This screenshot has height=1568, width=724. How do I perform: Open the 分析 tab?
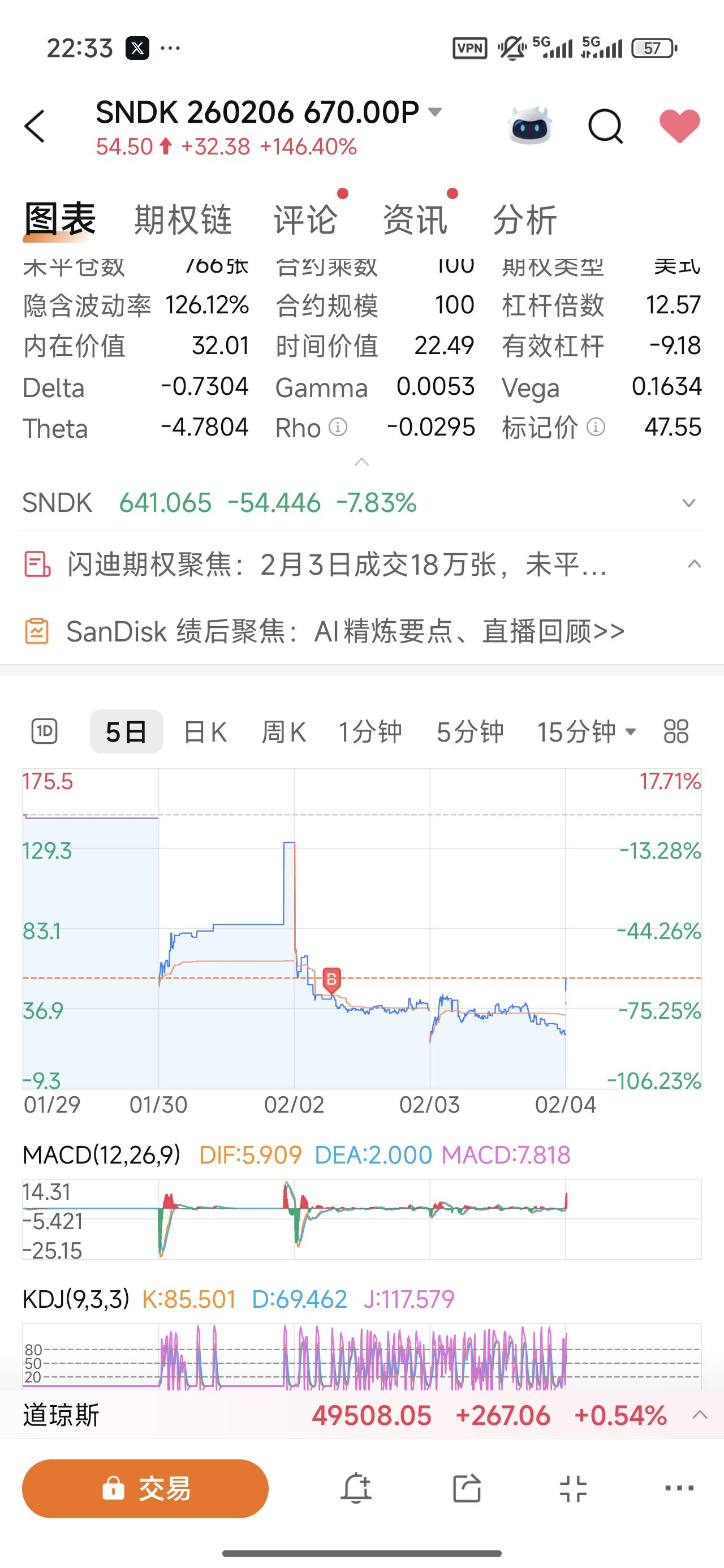[x=524, y=219]
